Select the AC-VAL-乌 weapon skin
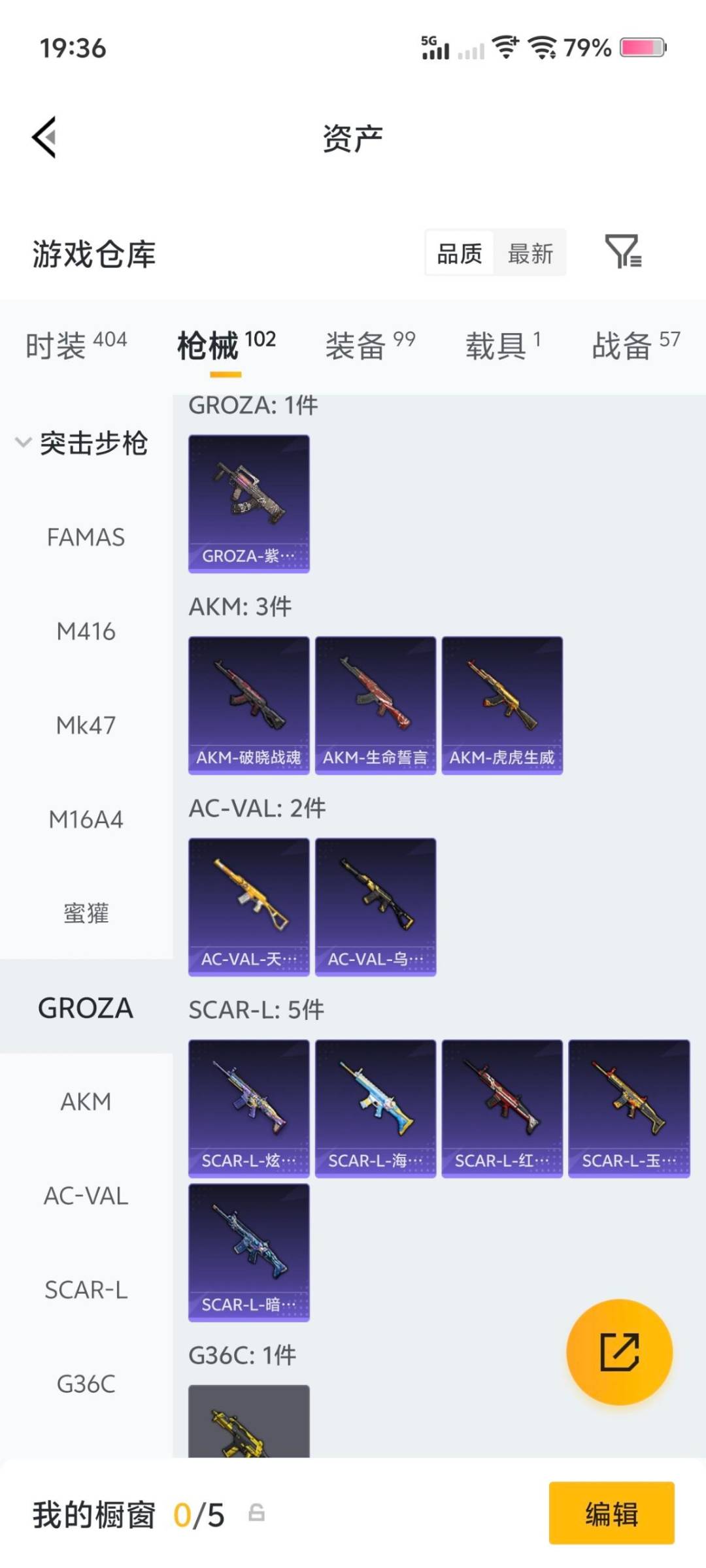 click(375, 904)
